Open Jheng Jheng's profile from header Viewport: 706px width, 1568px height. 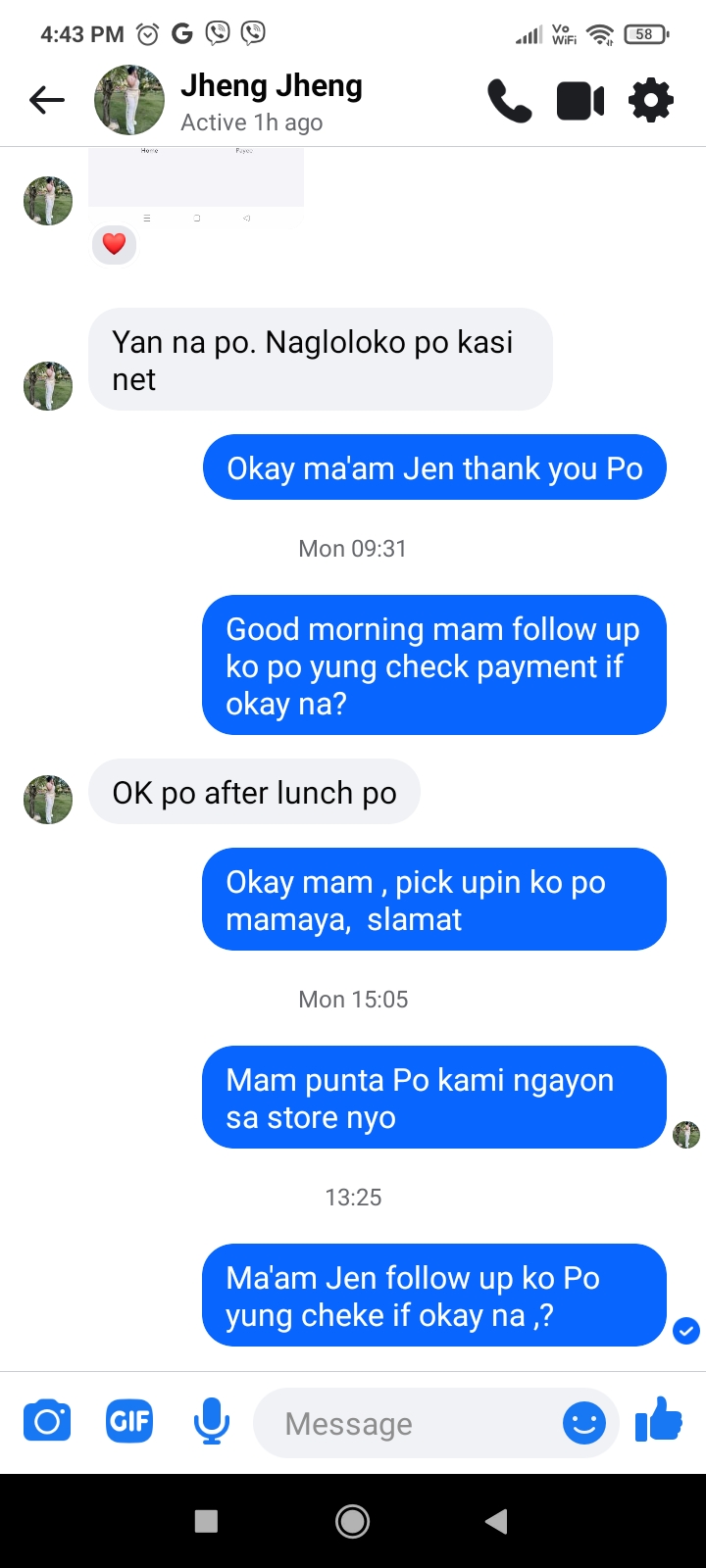[271, 101]
